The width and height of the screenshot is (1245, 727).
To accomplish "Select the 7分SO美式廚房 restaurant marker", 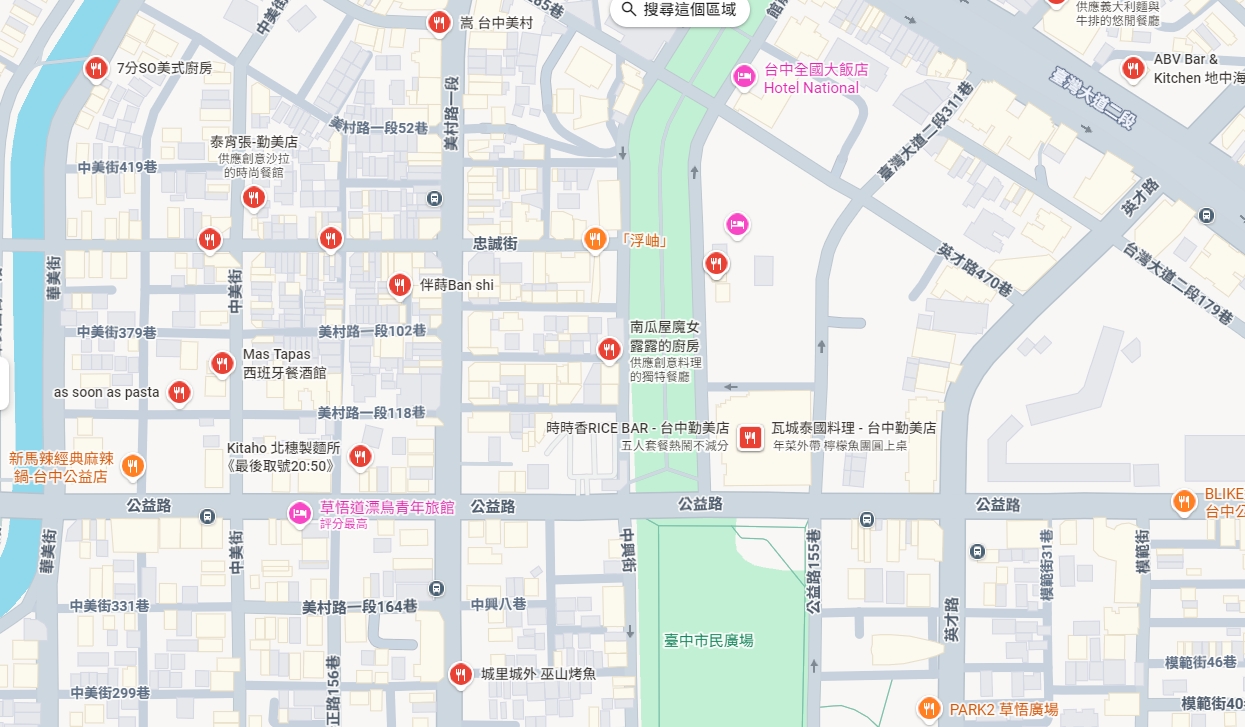I will 96,68.
